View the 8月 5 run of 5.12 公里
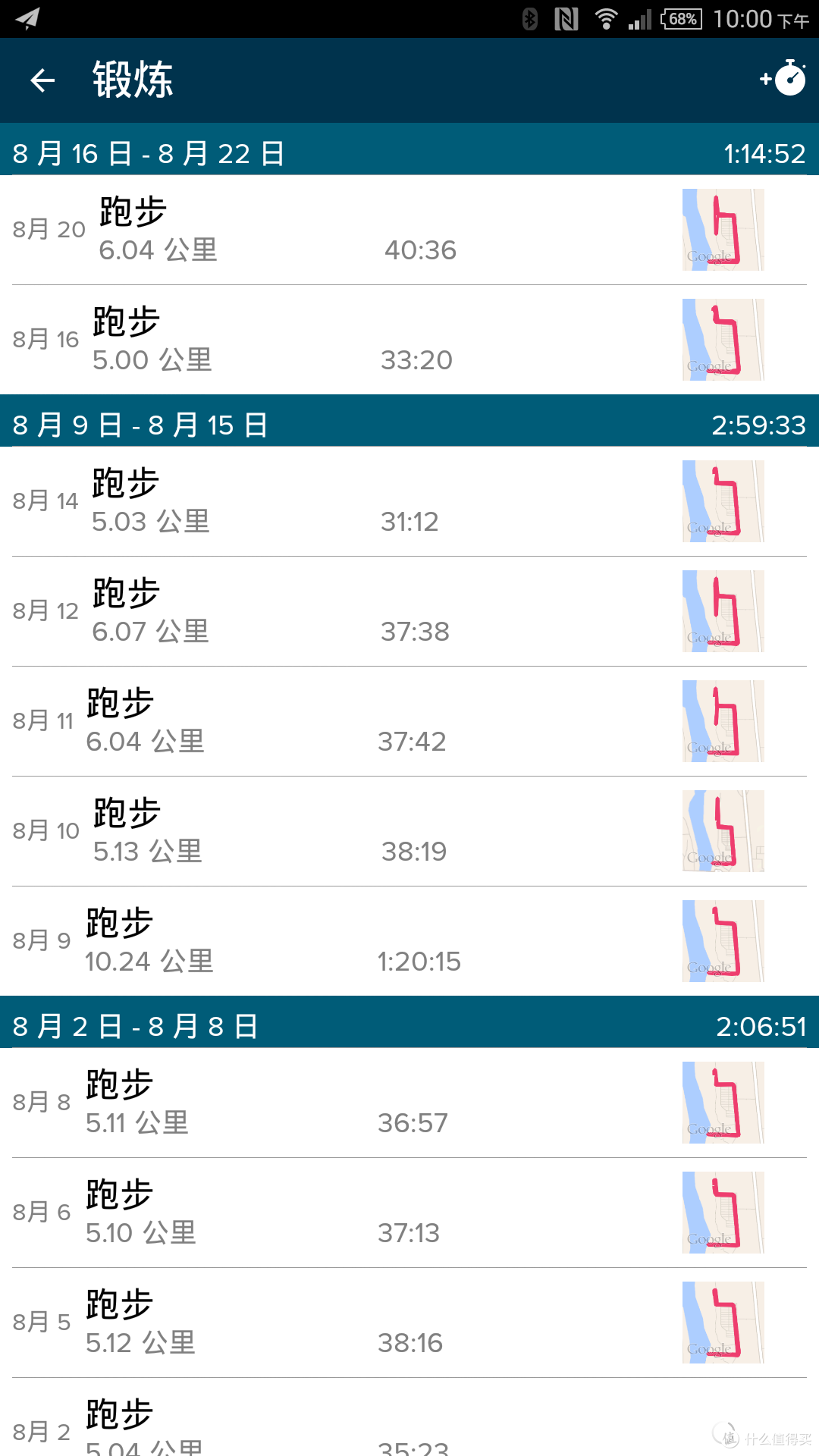Viewport: 819px width, 1456px height. 409,1323
